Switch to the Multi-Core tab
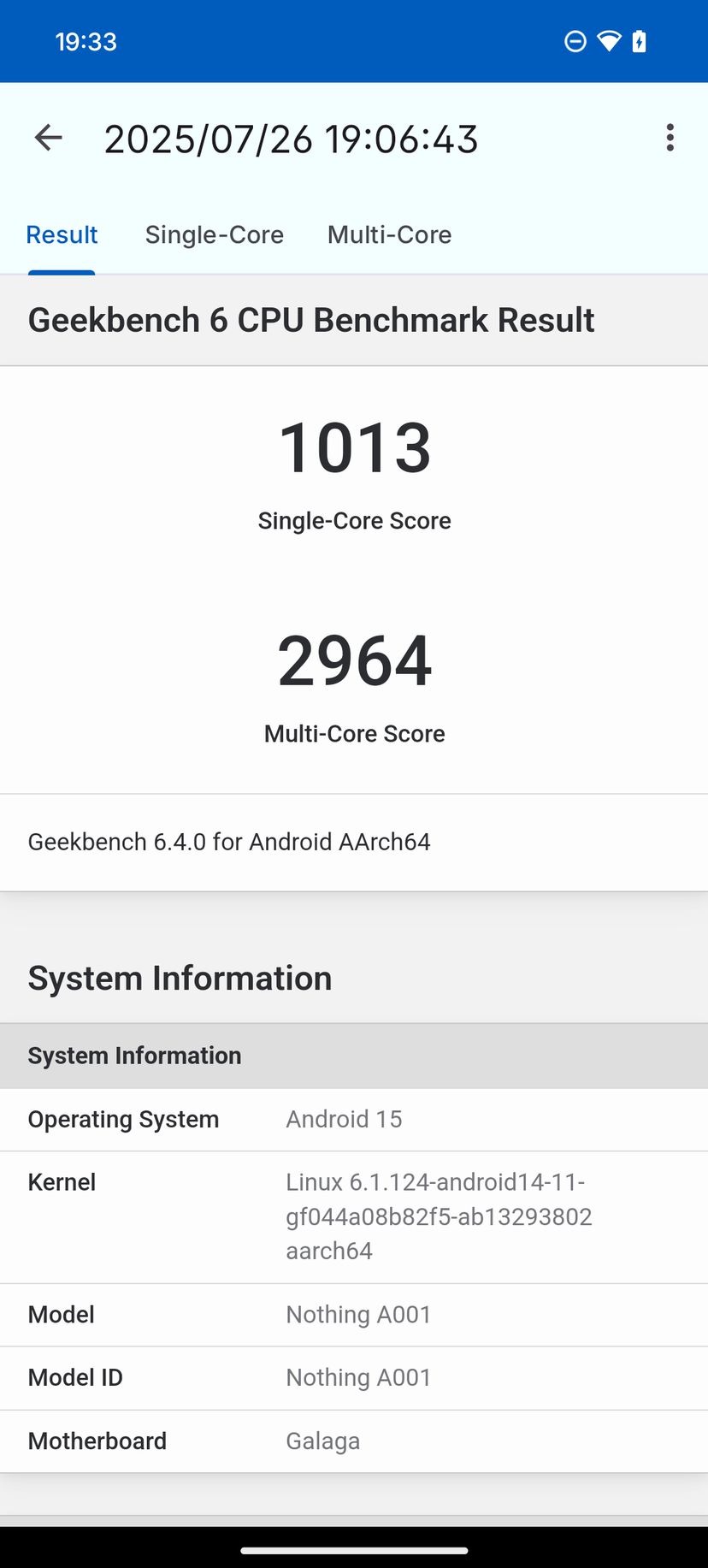708x1568 pixels. pyautogui.click(x=389, y=235)
